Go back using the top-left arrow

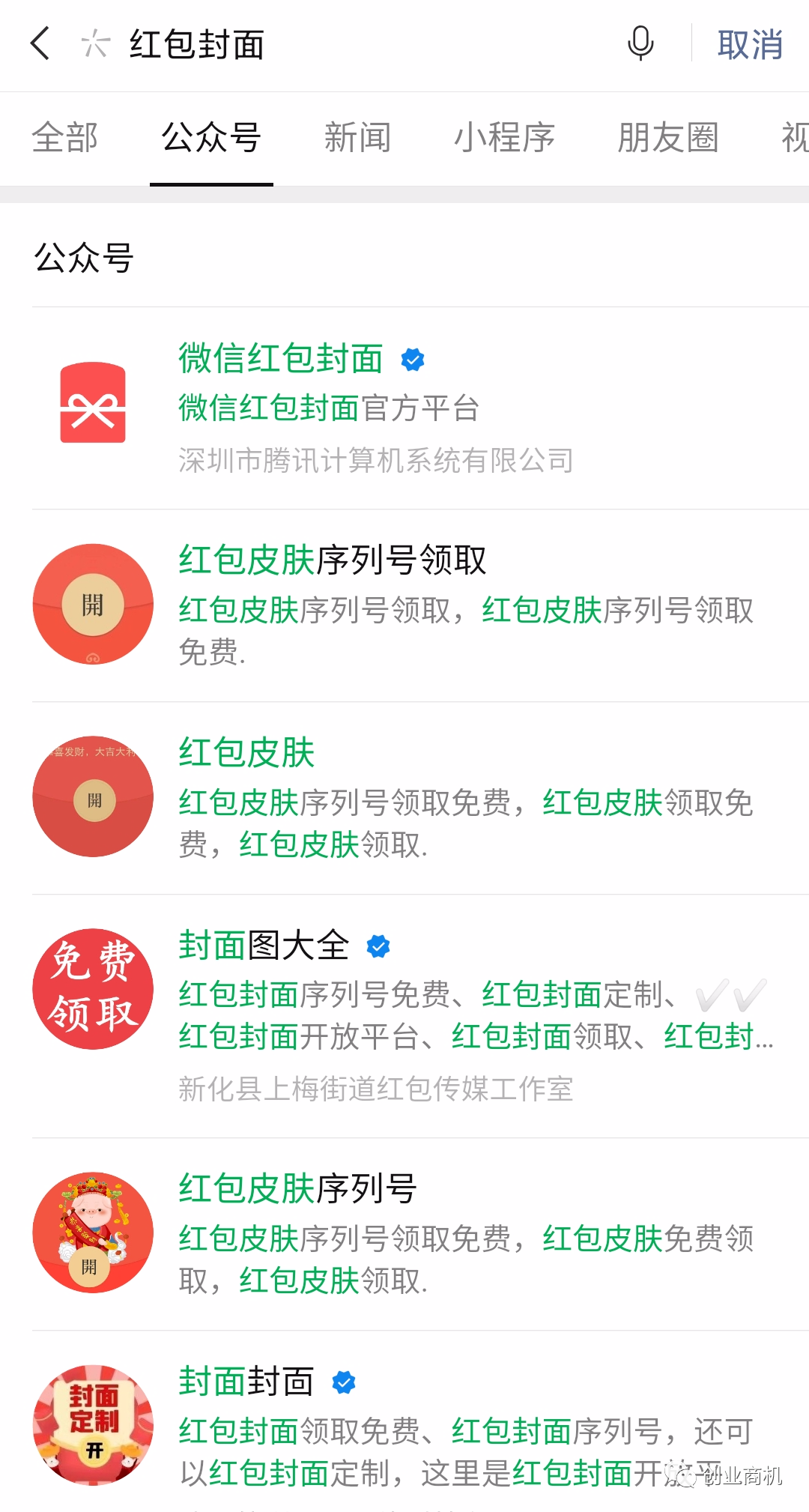pyautogui.click(x=40, y=43)
